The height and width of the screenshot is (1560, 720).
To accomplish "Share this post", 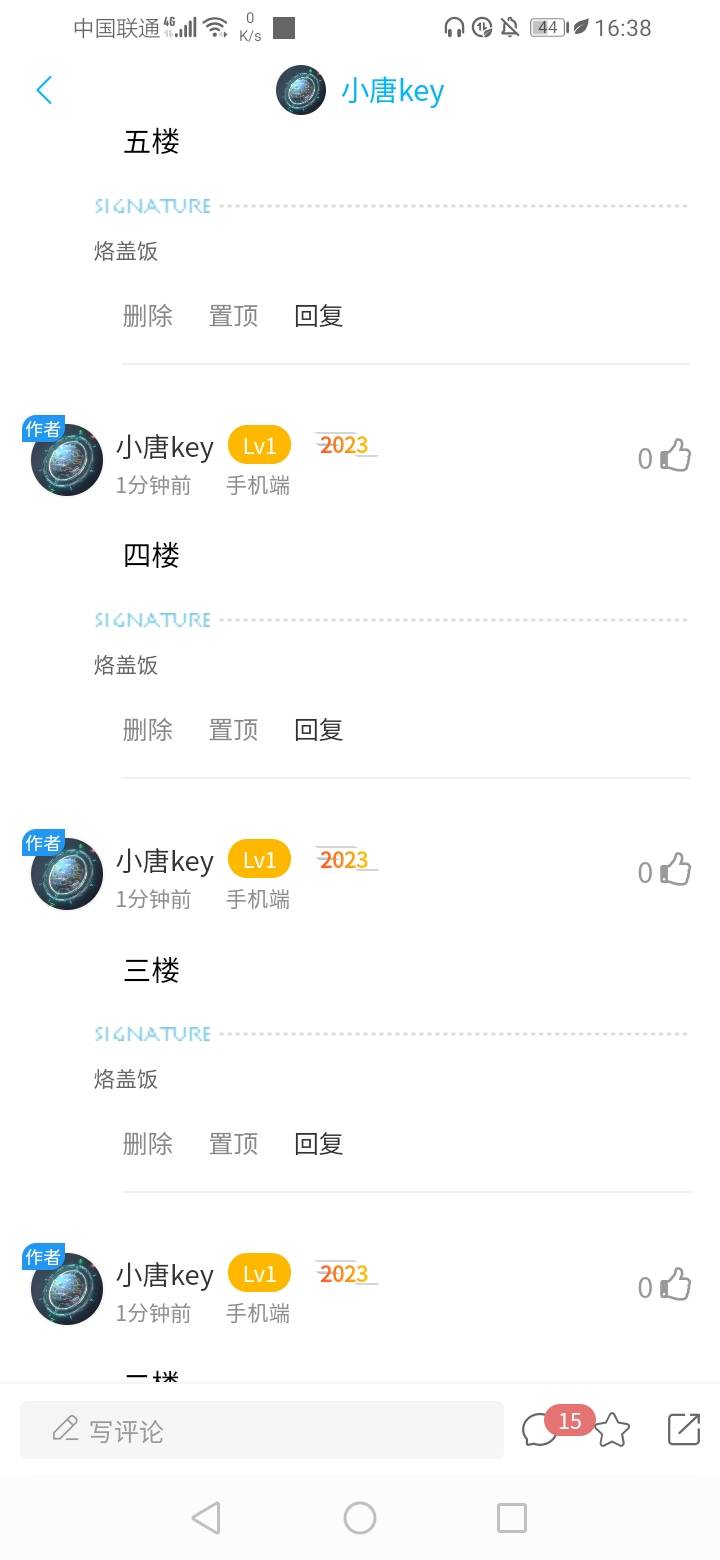I will pos(684,1430).
